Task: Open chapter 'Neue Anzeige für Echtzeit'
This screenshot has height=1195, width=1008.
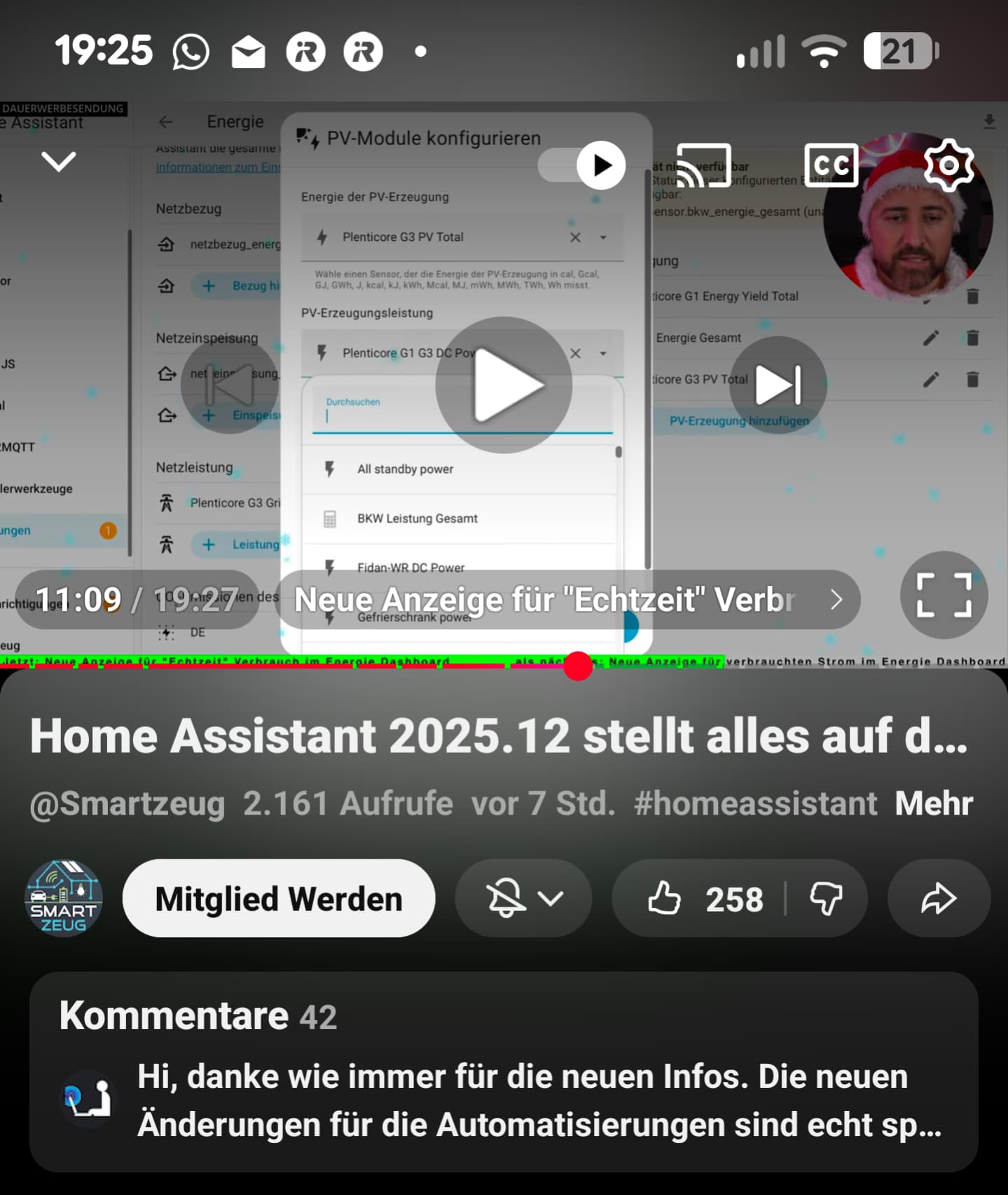Action: pos(567,600)
